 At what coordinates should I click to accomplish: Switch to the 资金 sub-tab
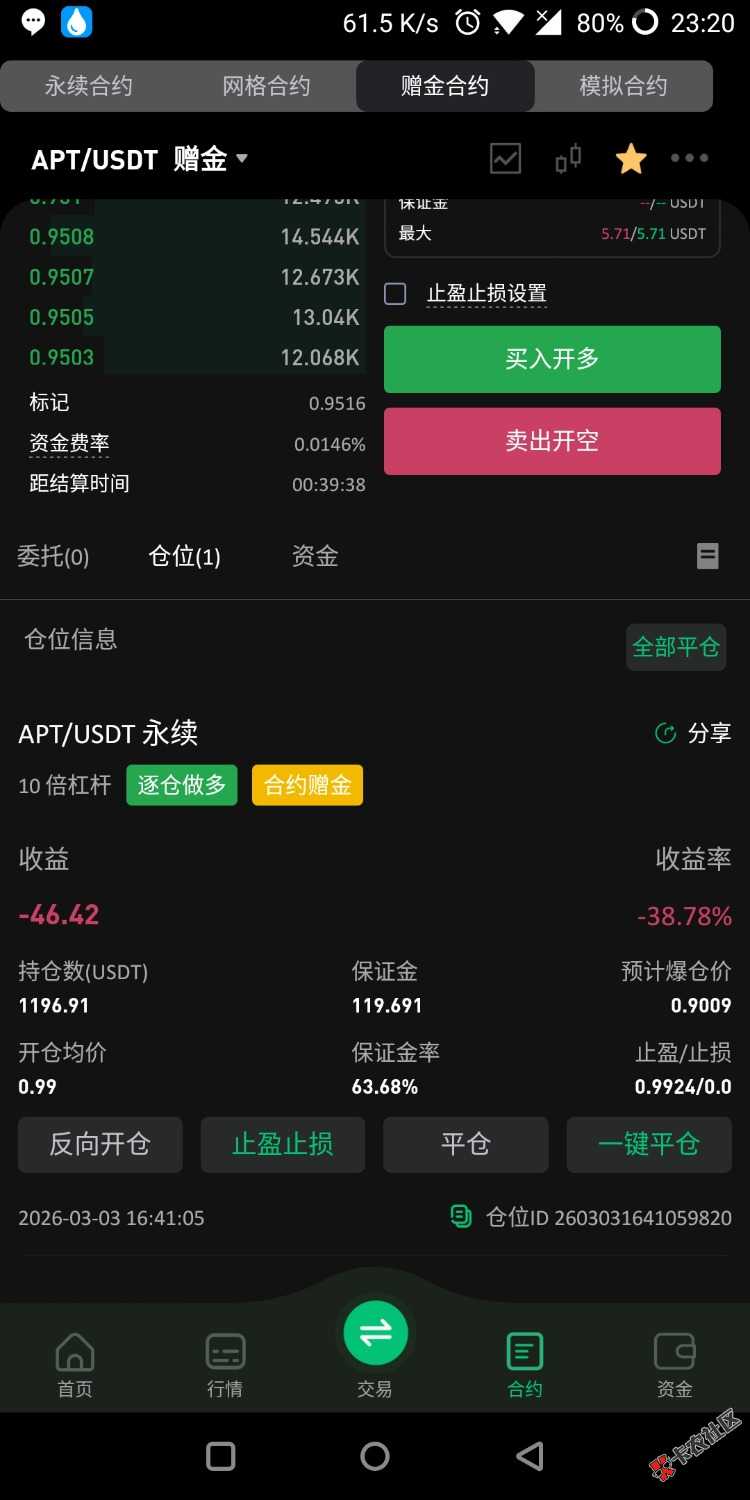314,556
